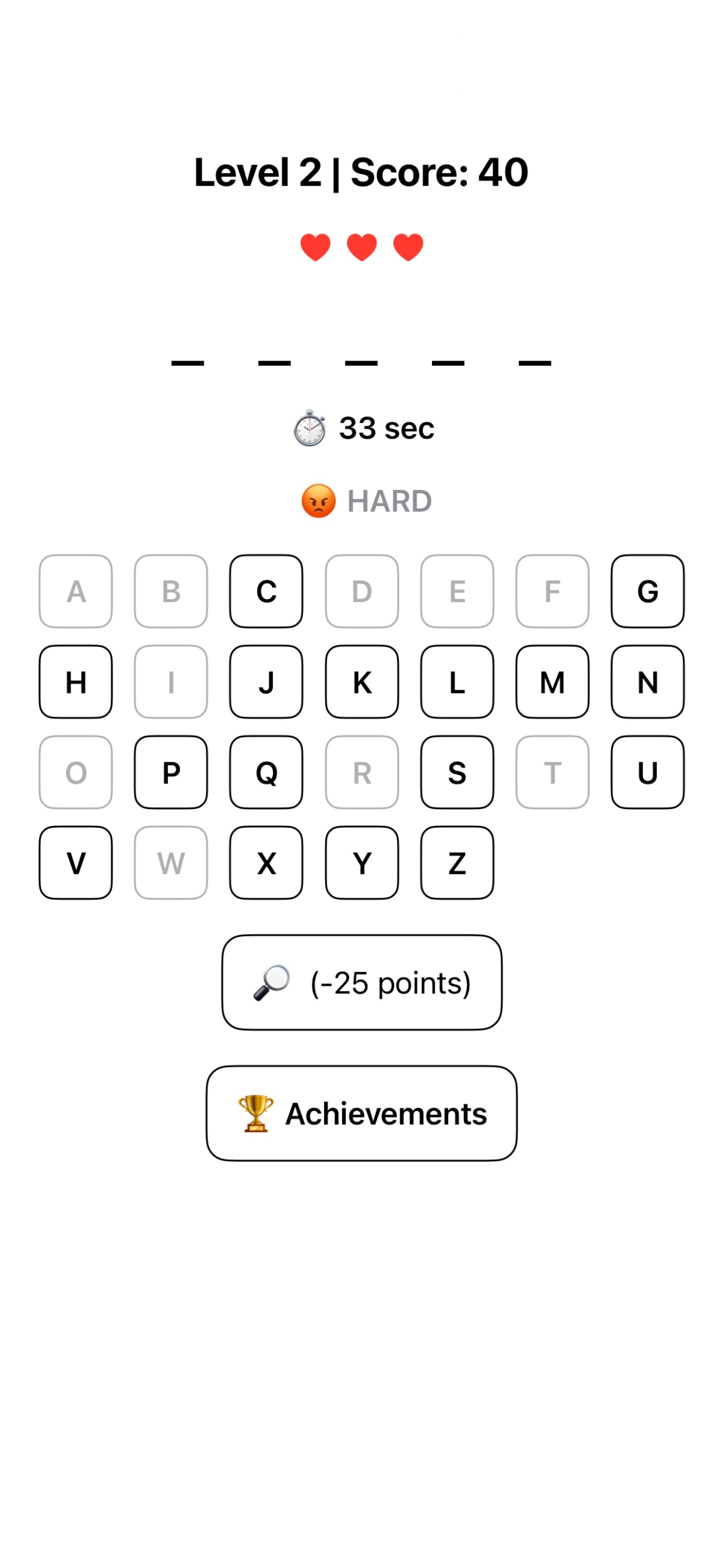Select letter G on the keyboard
Image resolution: width=724 pixels, height=1568 pixels.
(647, 591)
